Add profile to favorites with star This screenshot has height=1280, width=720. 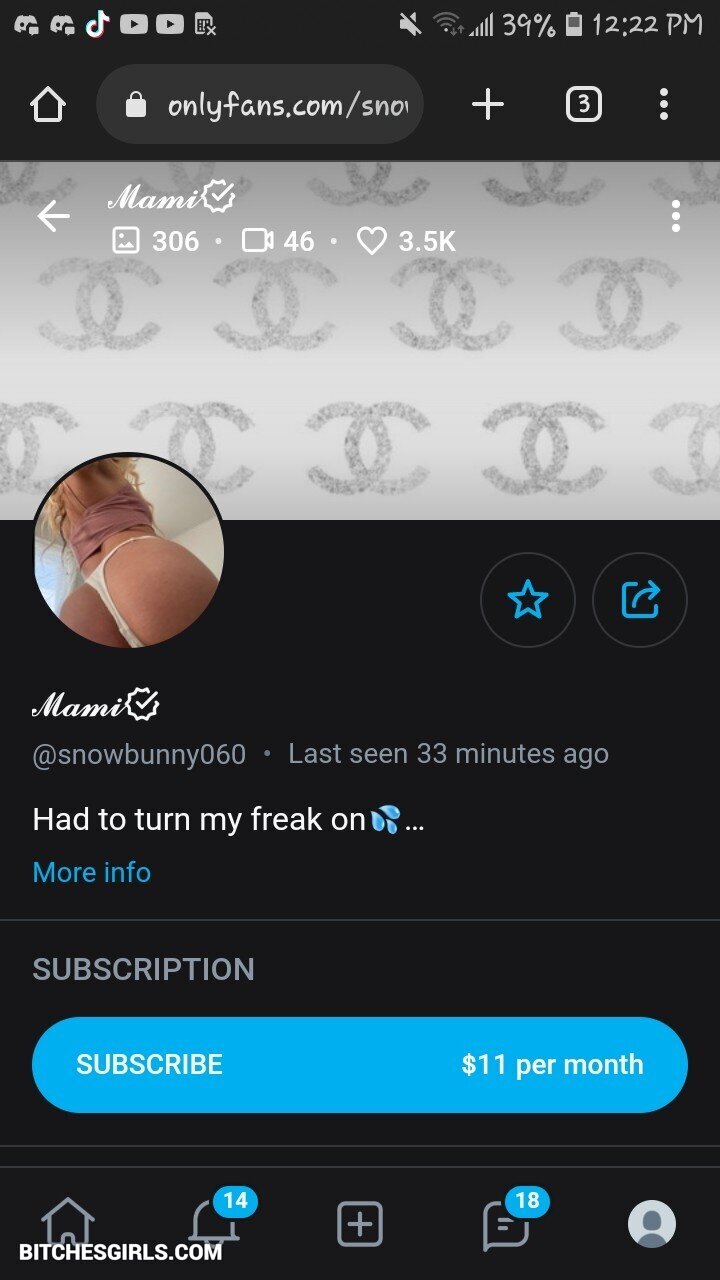click(x=528, y=600)
